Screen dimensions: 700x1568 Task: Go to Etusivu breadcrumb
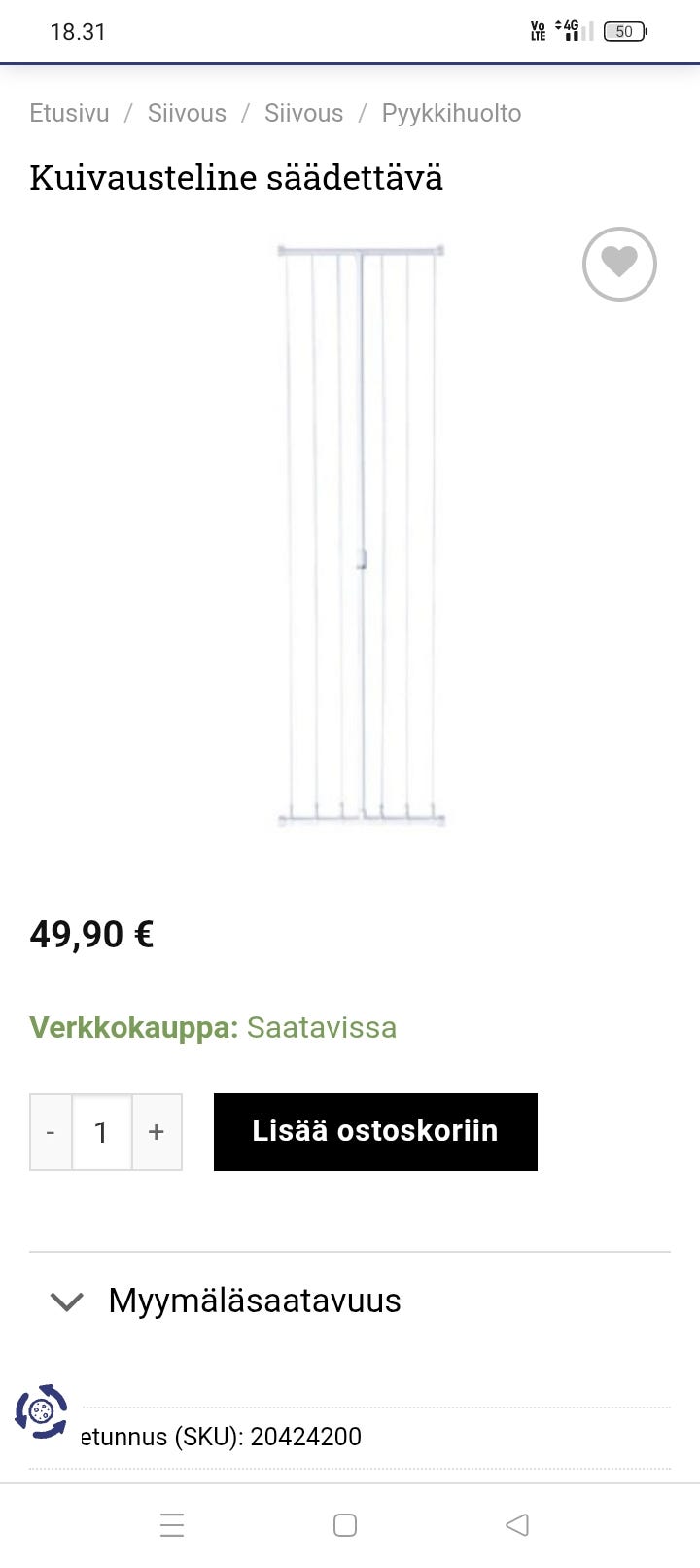click(x=69, y=113)
